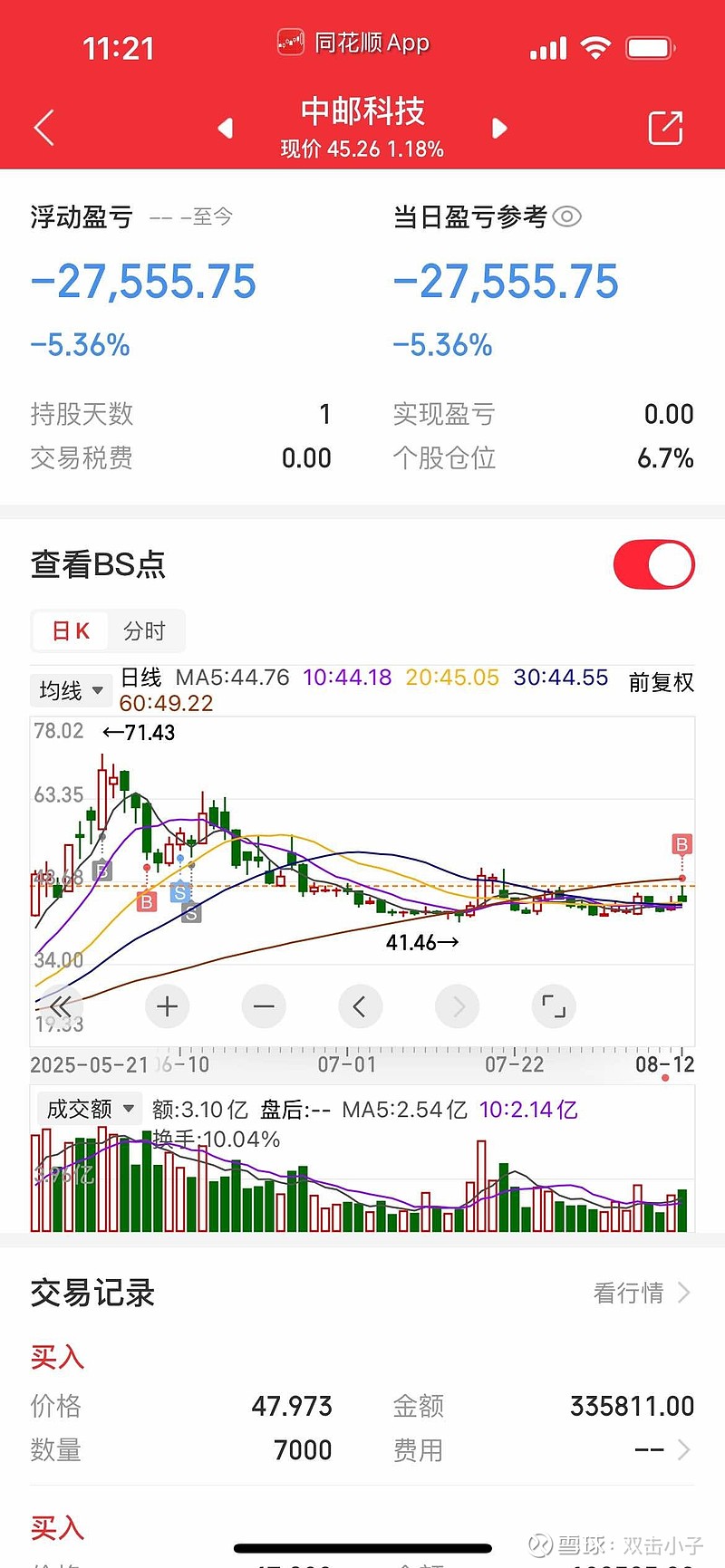Zoom out the chart with minus button

click(264, 1006)
